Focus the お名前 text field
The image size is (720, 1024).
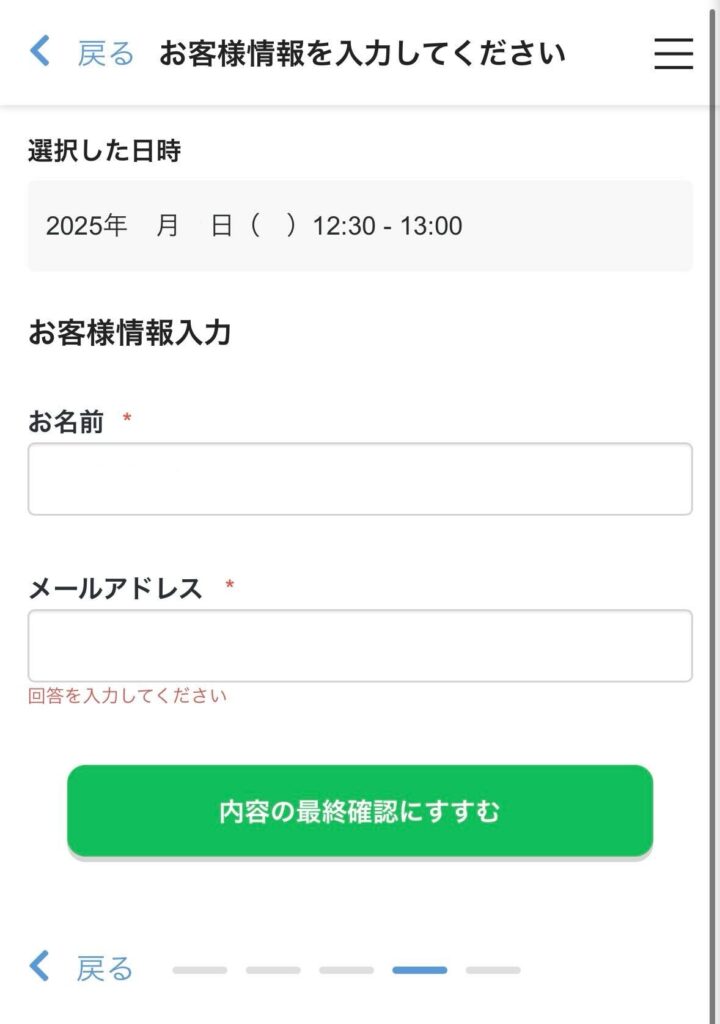pos(360,479)
